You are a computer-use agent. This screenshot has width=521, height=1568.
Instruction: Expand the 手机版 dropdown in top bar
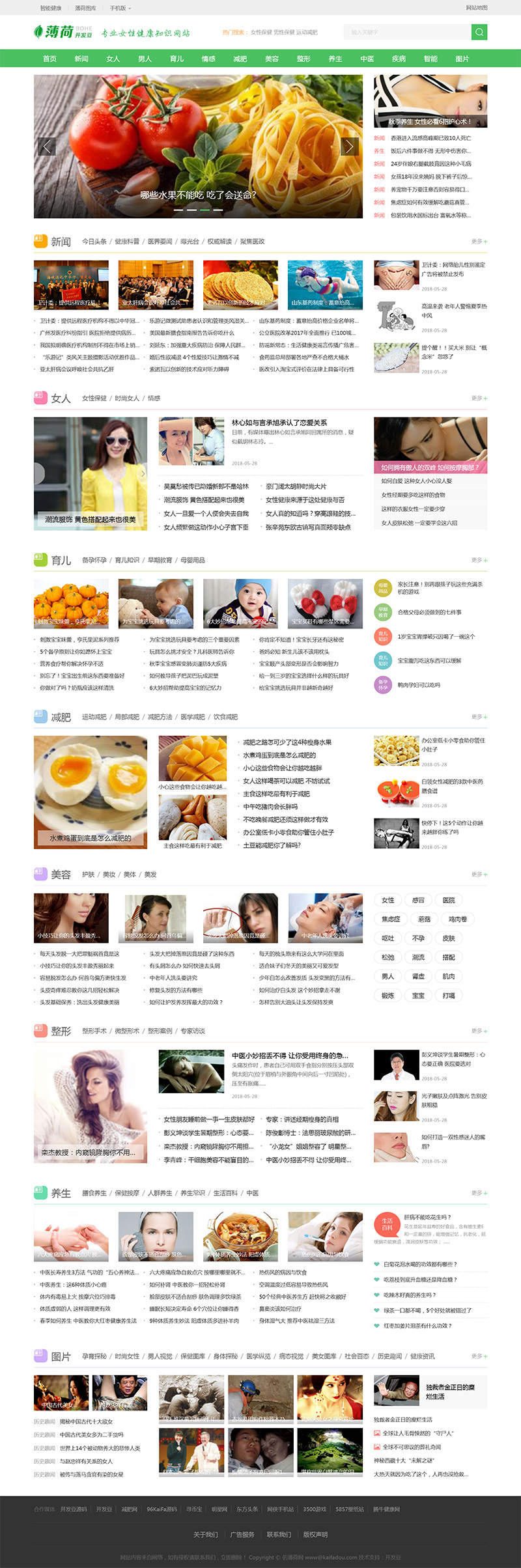pyautogui.click(x=120, y=8)
